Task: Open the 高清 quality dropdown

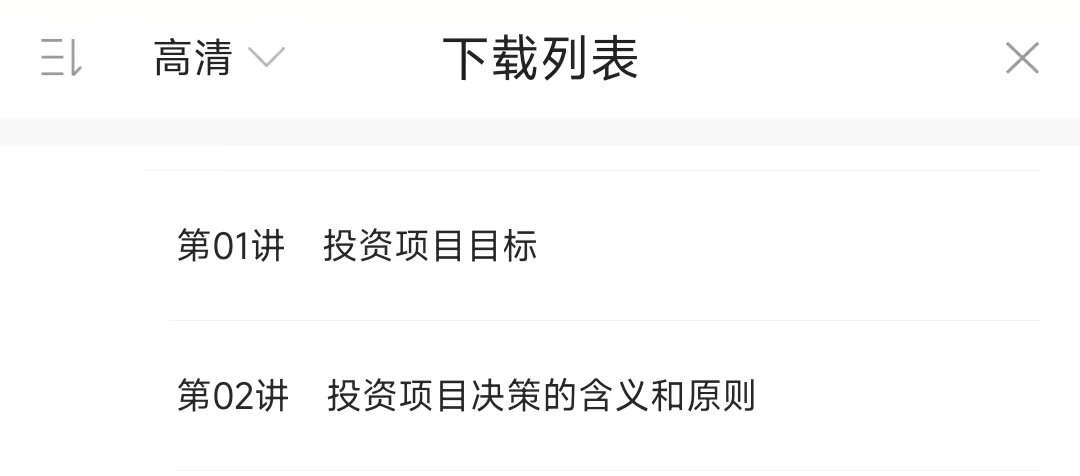Action: click(219, 60)
